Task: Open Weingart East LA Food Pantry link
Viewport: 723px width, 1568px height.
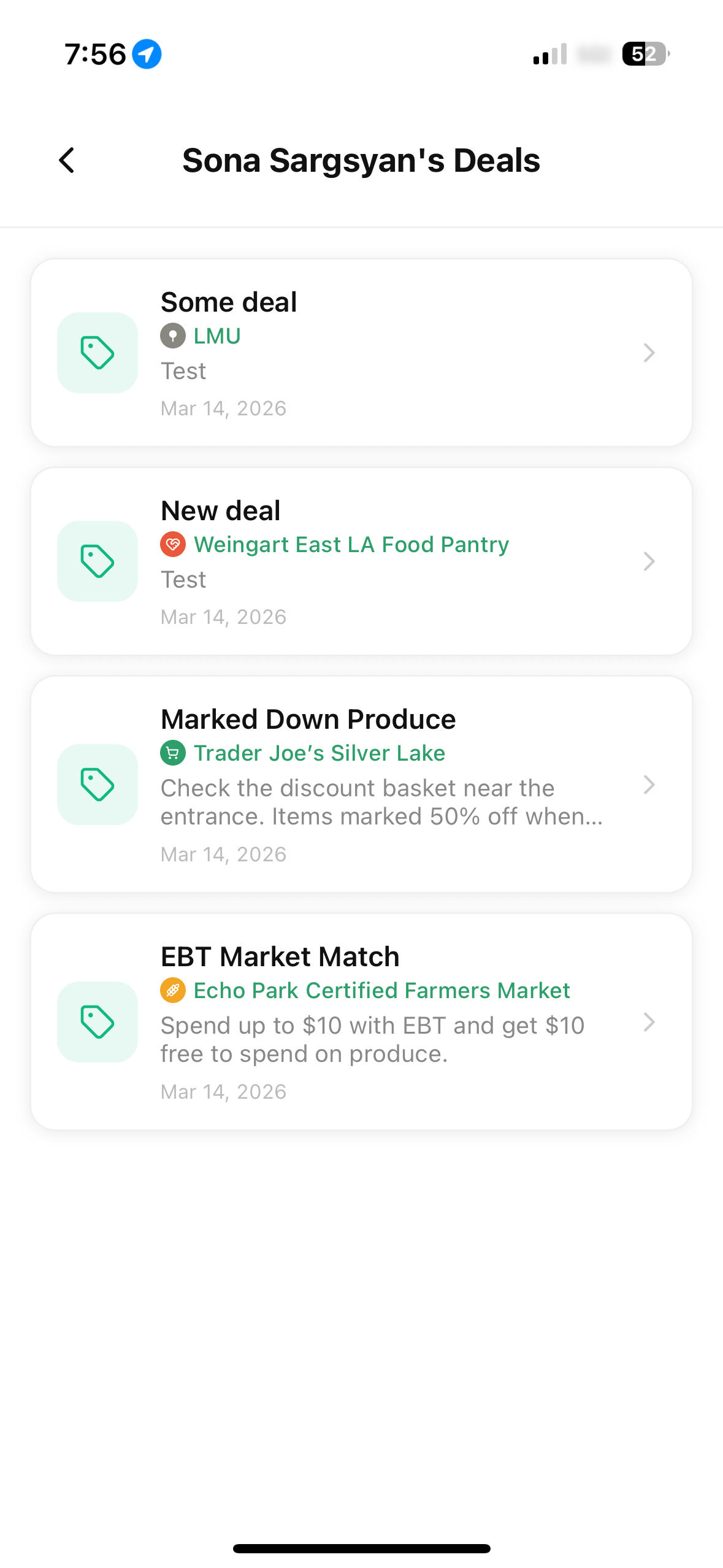Action: pyautogui.click(x=351, y=545)
